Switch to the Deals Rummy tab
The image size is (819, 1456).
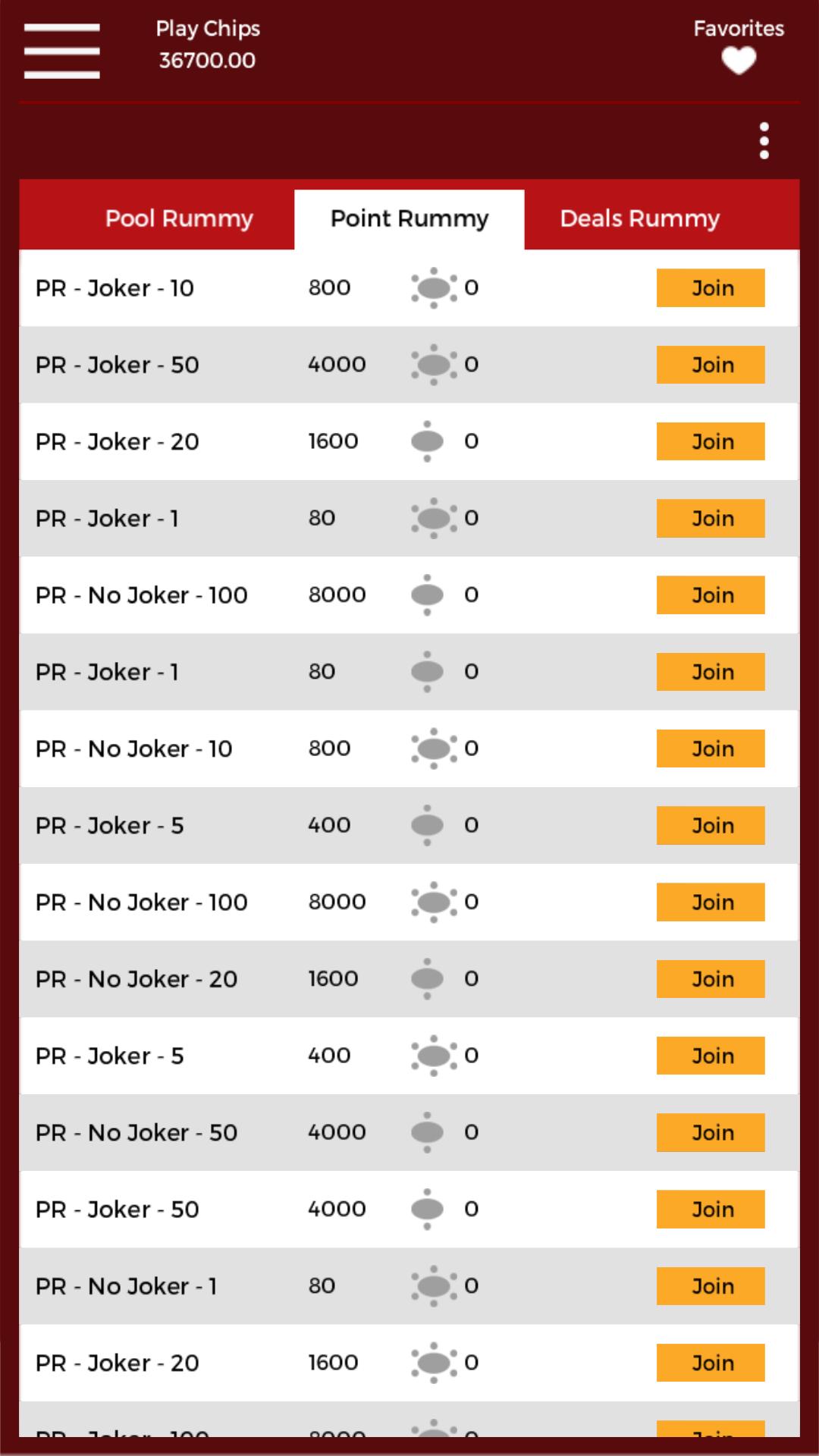(639, 218)
